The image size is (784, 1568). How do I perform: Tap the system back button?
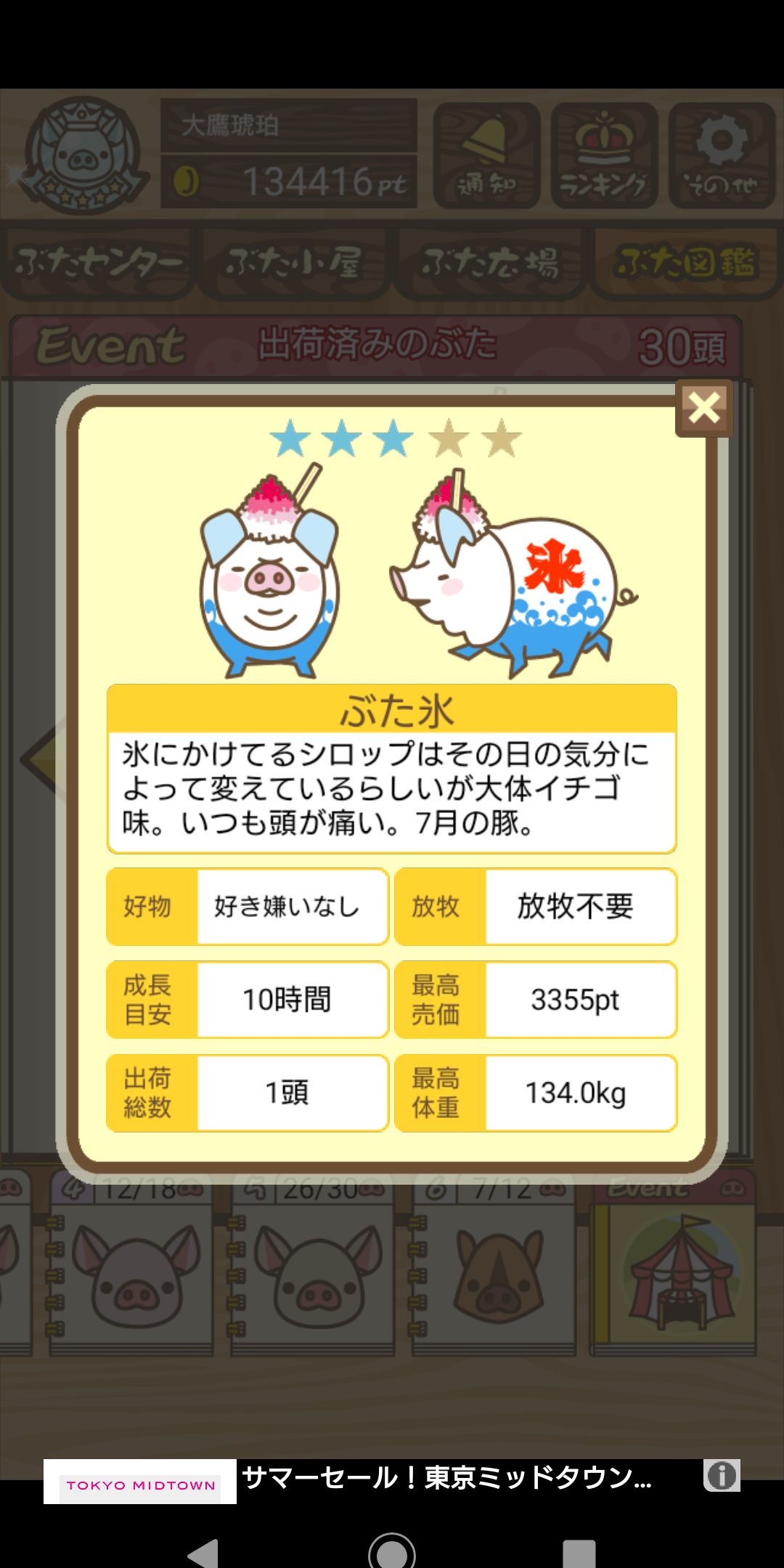[x=203, y=1553]
